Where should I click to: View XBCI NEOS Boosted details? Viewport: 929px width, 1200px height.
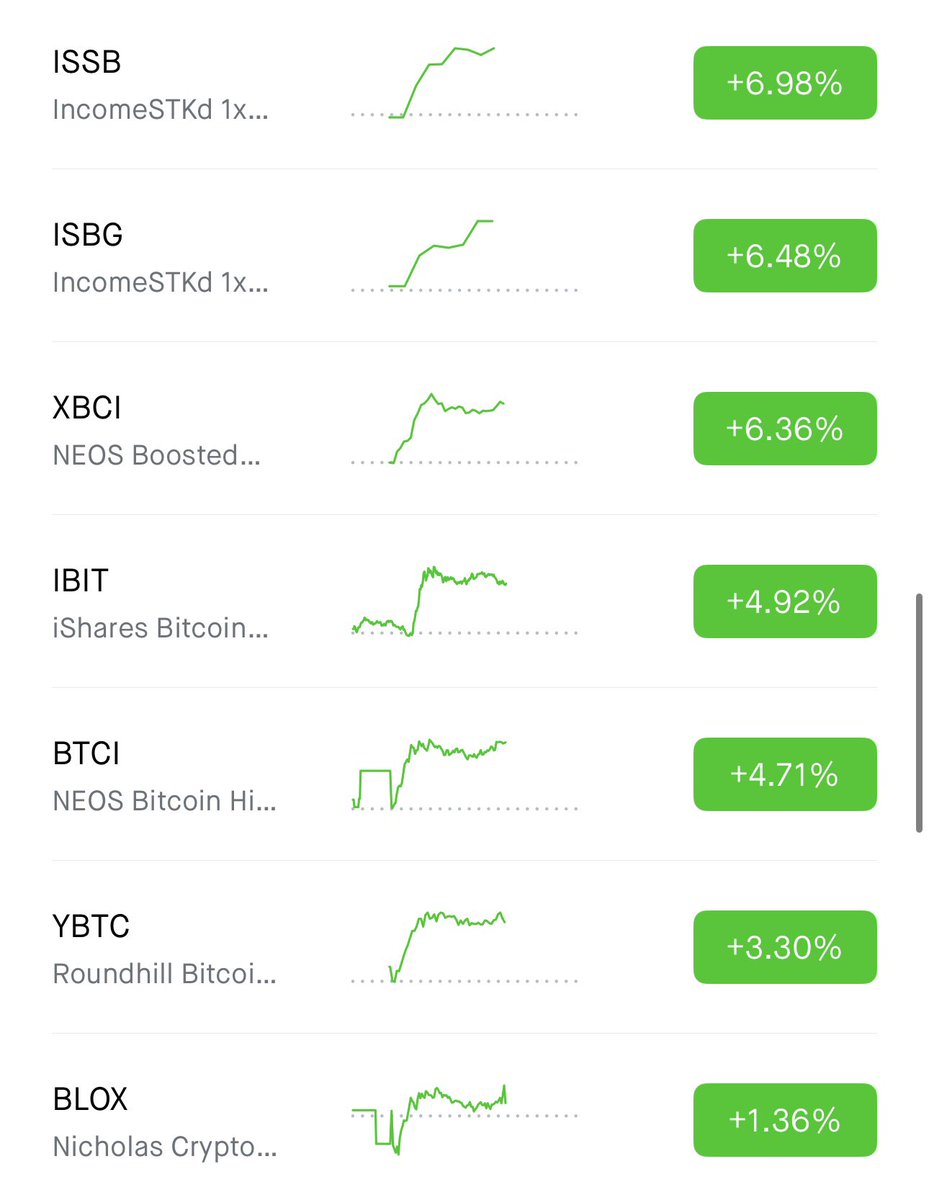160,430
